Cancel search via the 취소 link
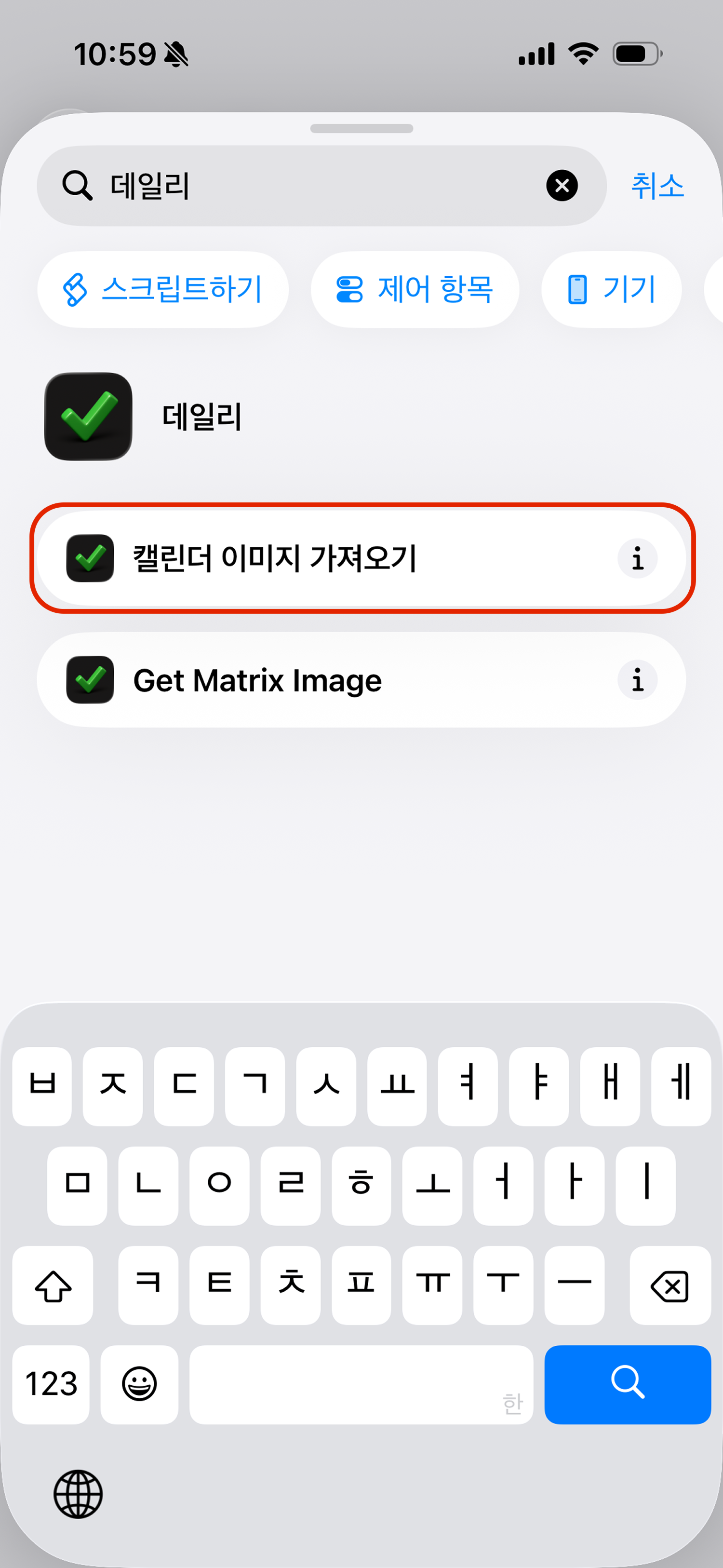This screenshot has width=723, height=1568. pyautogui.click(x=658, y=186)
